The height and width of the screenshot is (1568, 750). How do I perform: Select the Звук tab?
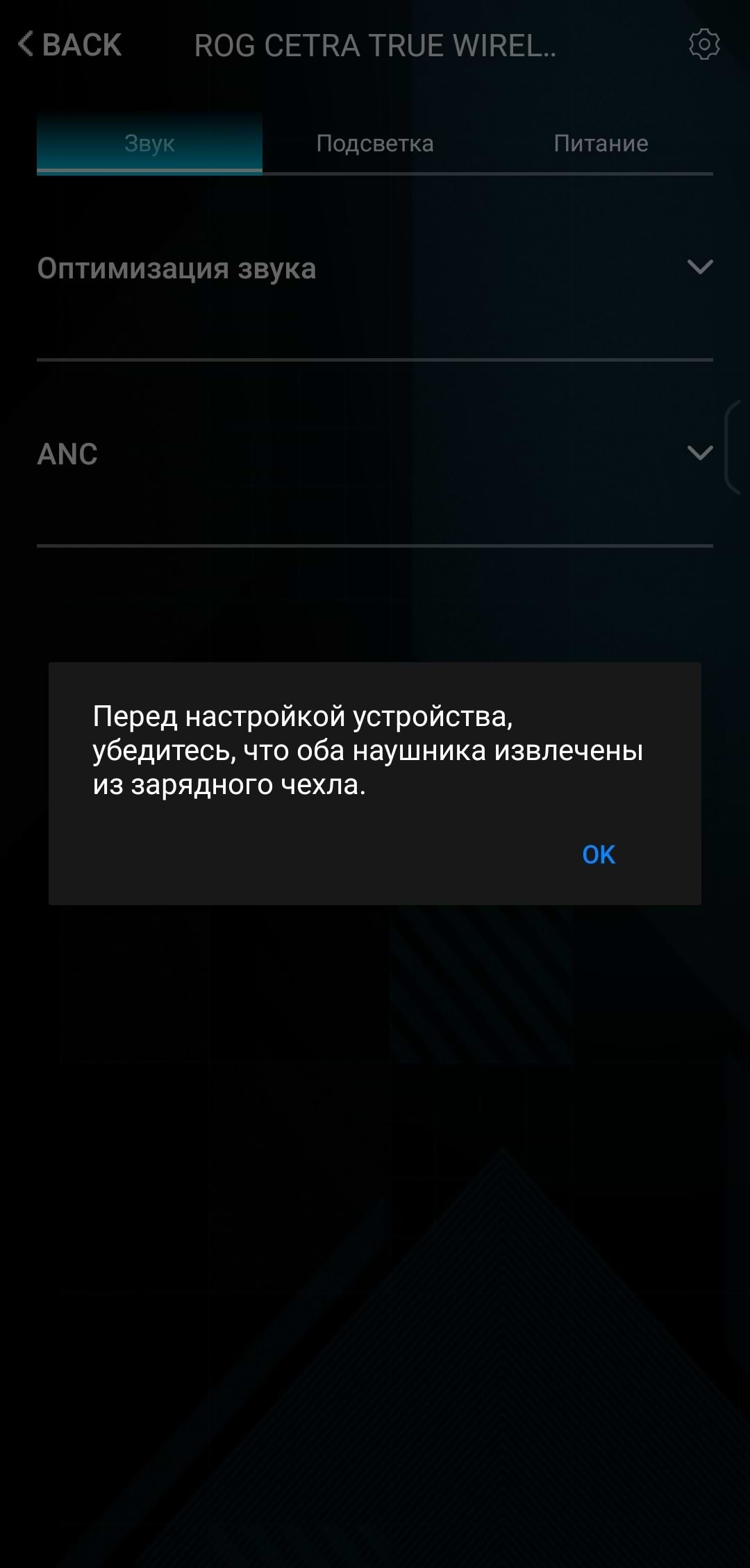(149, 143)
